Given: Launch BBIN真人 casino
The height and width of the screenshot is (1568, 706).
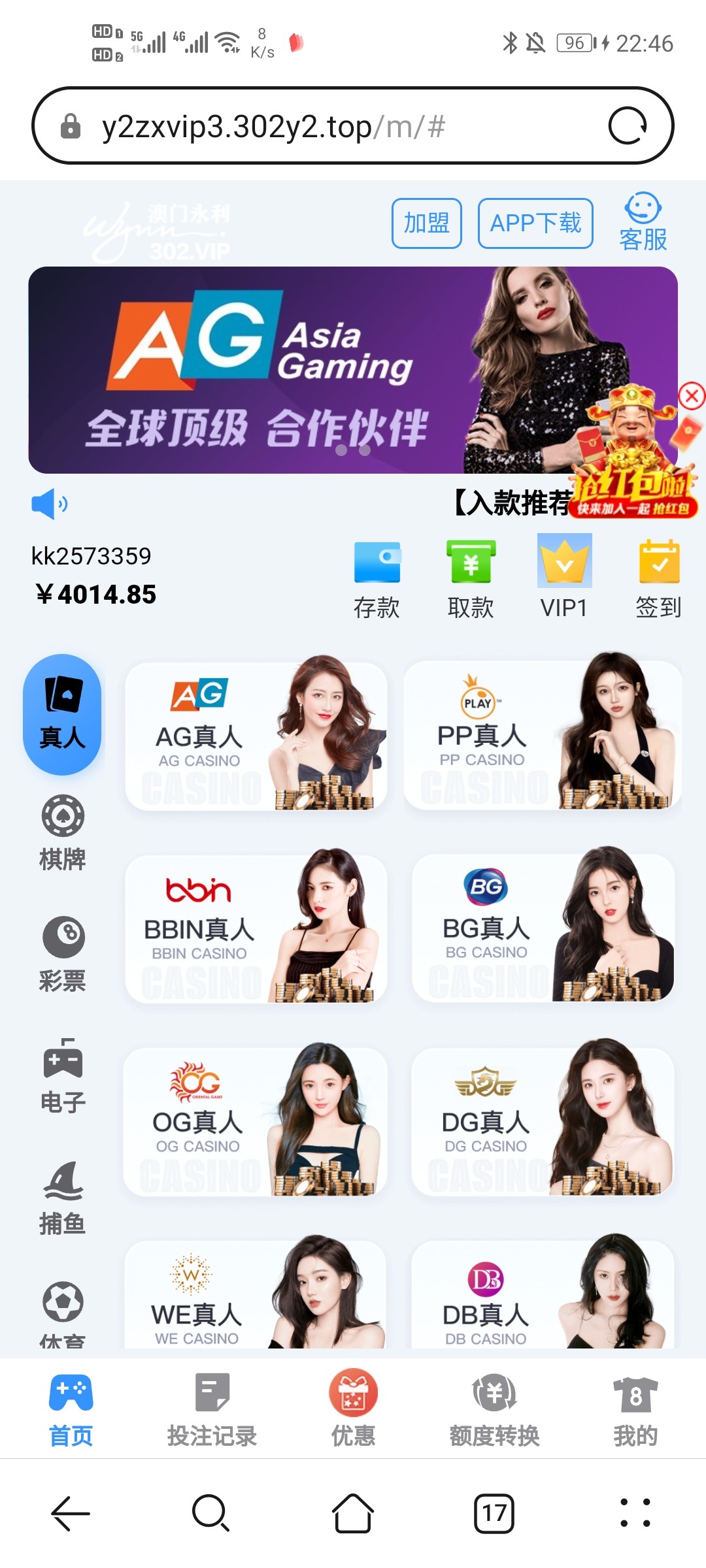Looking at the screenshot, I should (256, 929).
